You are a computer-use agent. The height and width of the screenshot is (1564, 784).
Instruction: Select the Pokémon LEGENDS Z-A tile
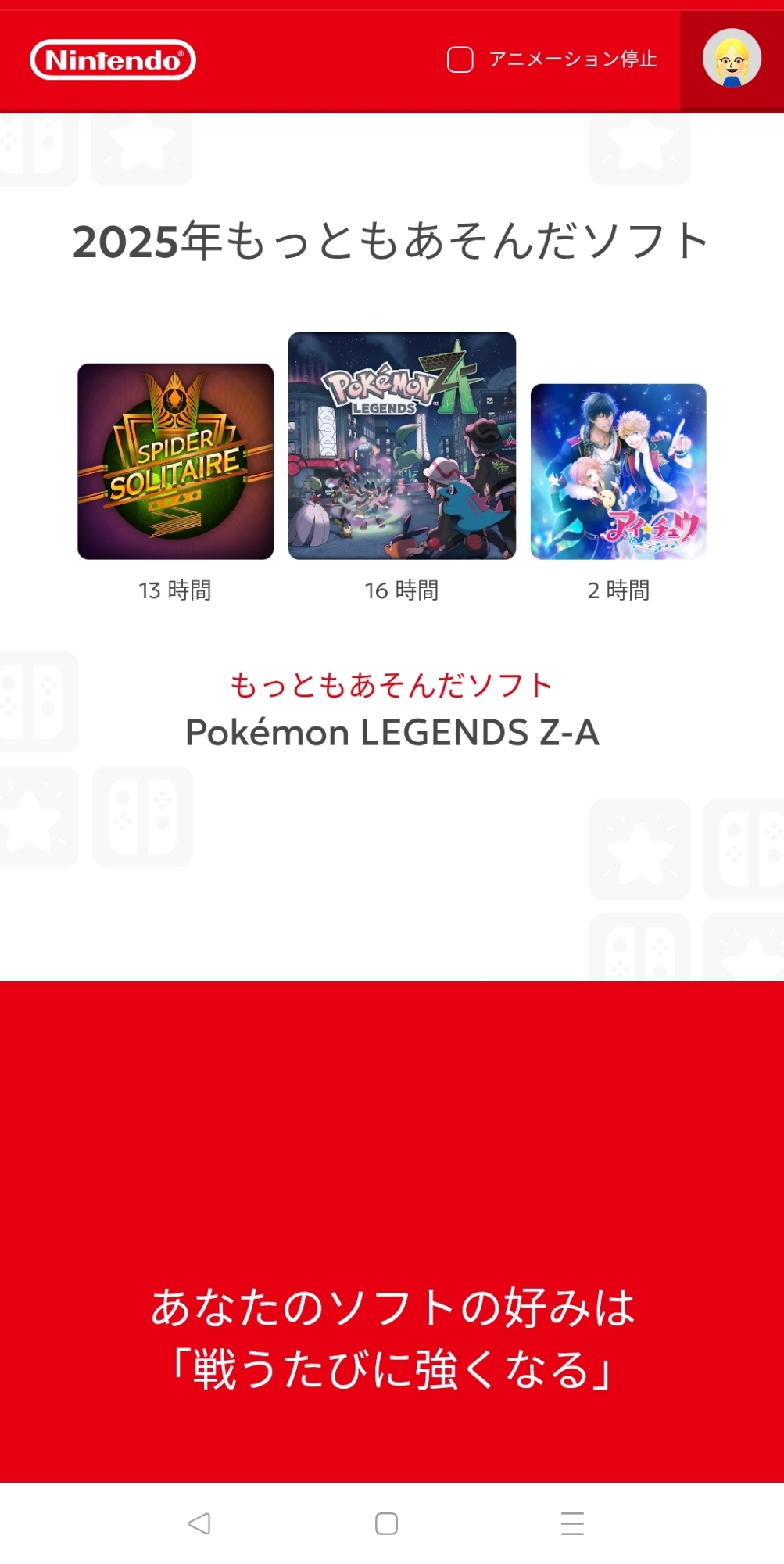click(402, 446)
